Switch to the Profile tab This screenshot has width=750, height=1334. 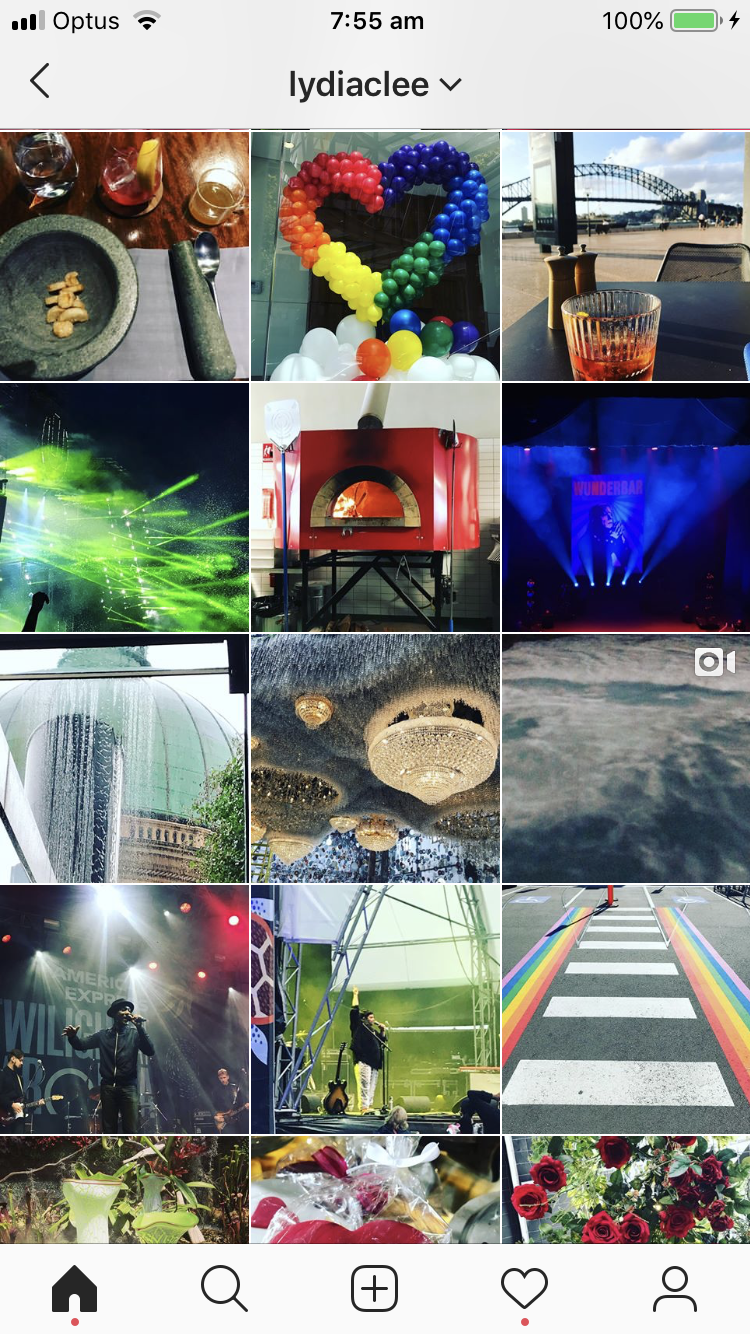point(675,1288)
